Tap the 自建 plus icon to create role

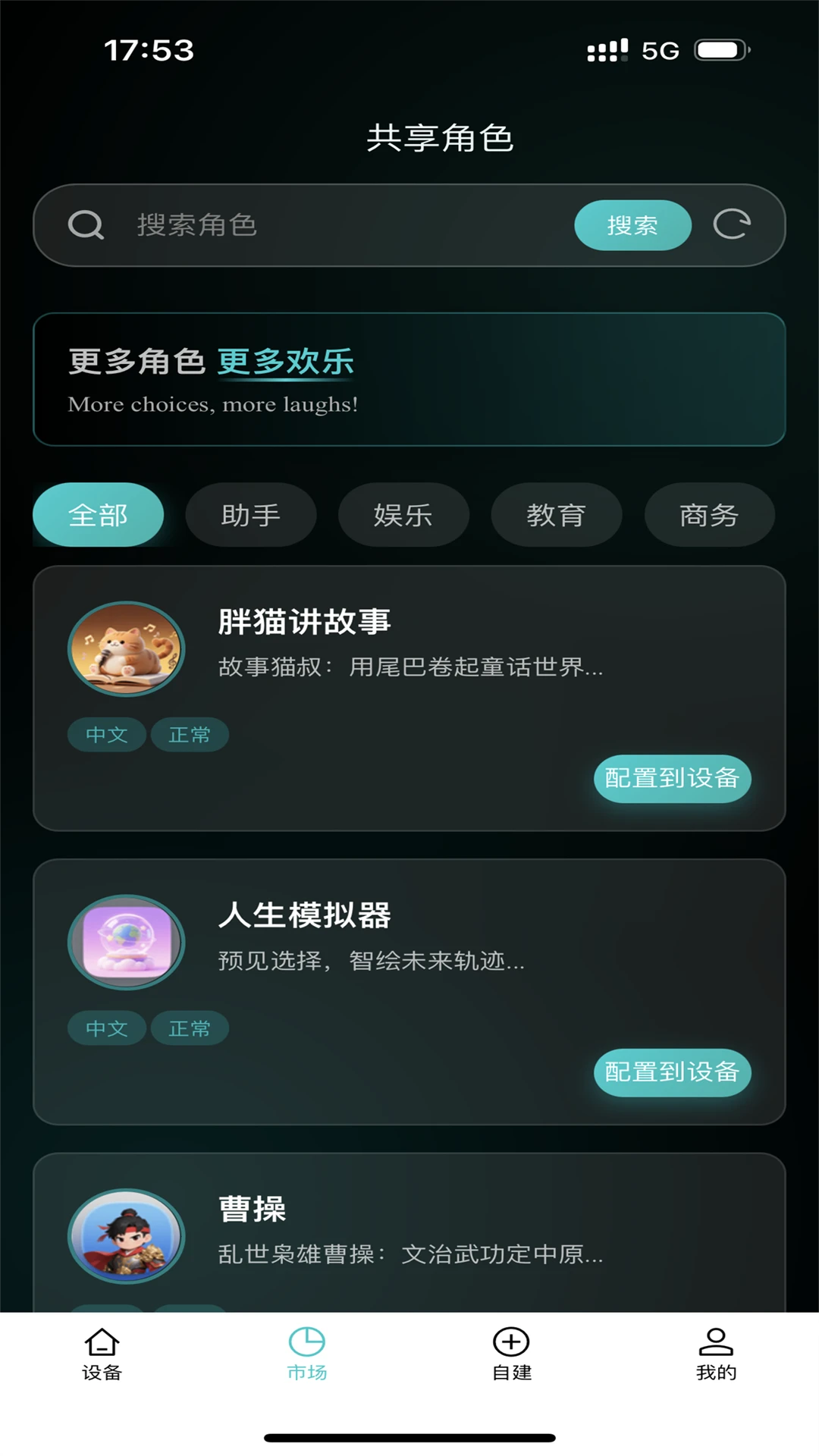click(511, 1341)
